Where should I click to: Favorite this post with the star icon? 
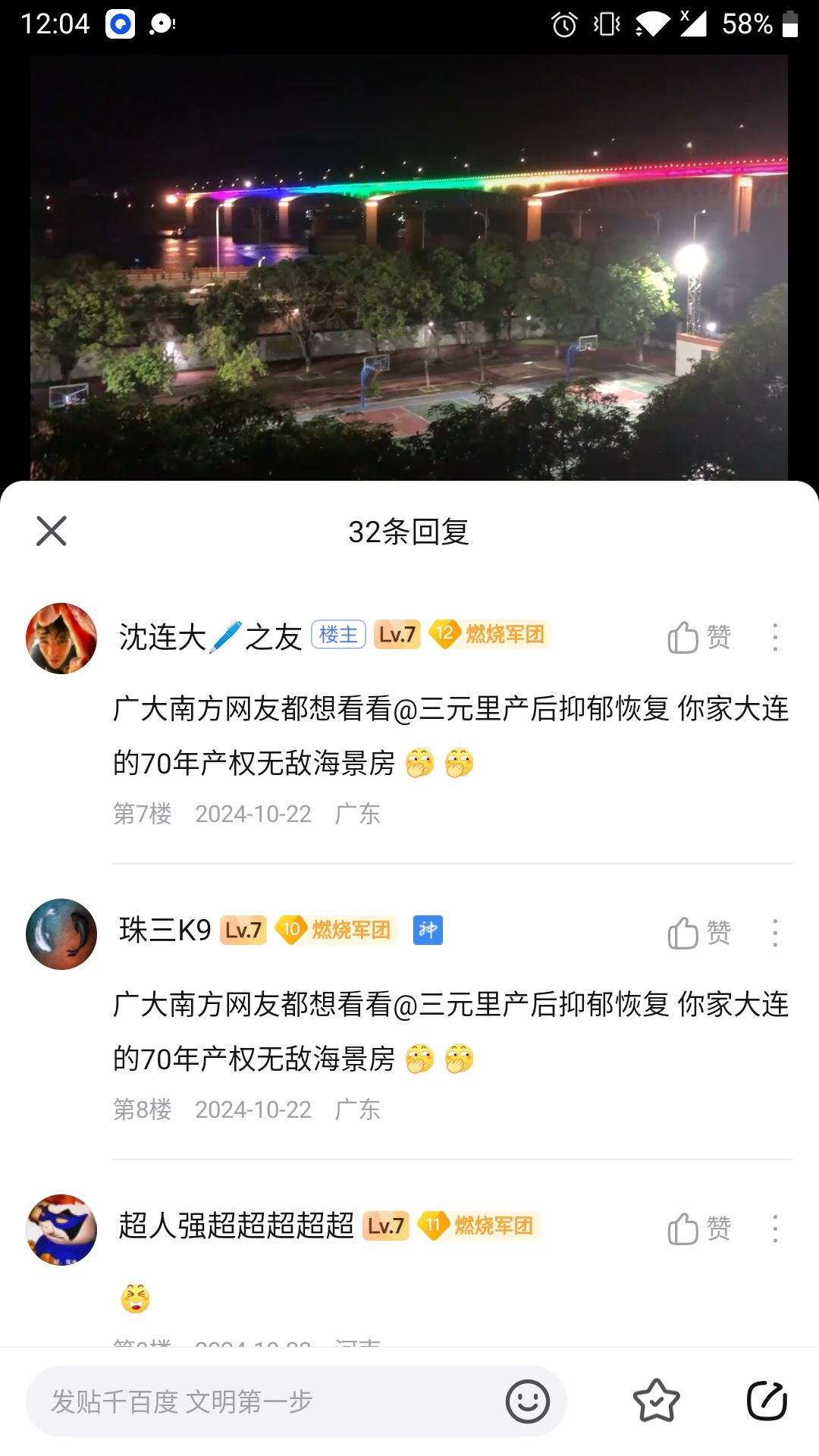(656, 1401)
